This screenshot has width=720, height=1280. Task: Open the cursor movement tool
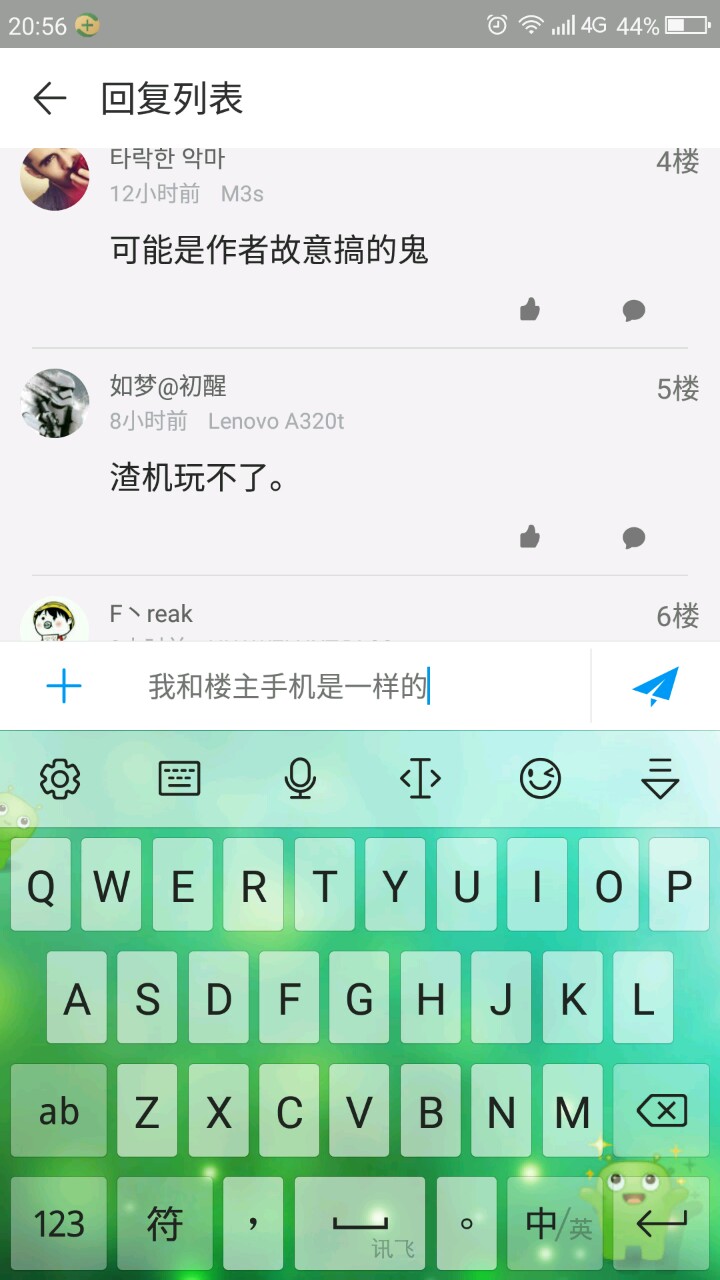pyautogui.click(x=420, y=778)
